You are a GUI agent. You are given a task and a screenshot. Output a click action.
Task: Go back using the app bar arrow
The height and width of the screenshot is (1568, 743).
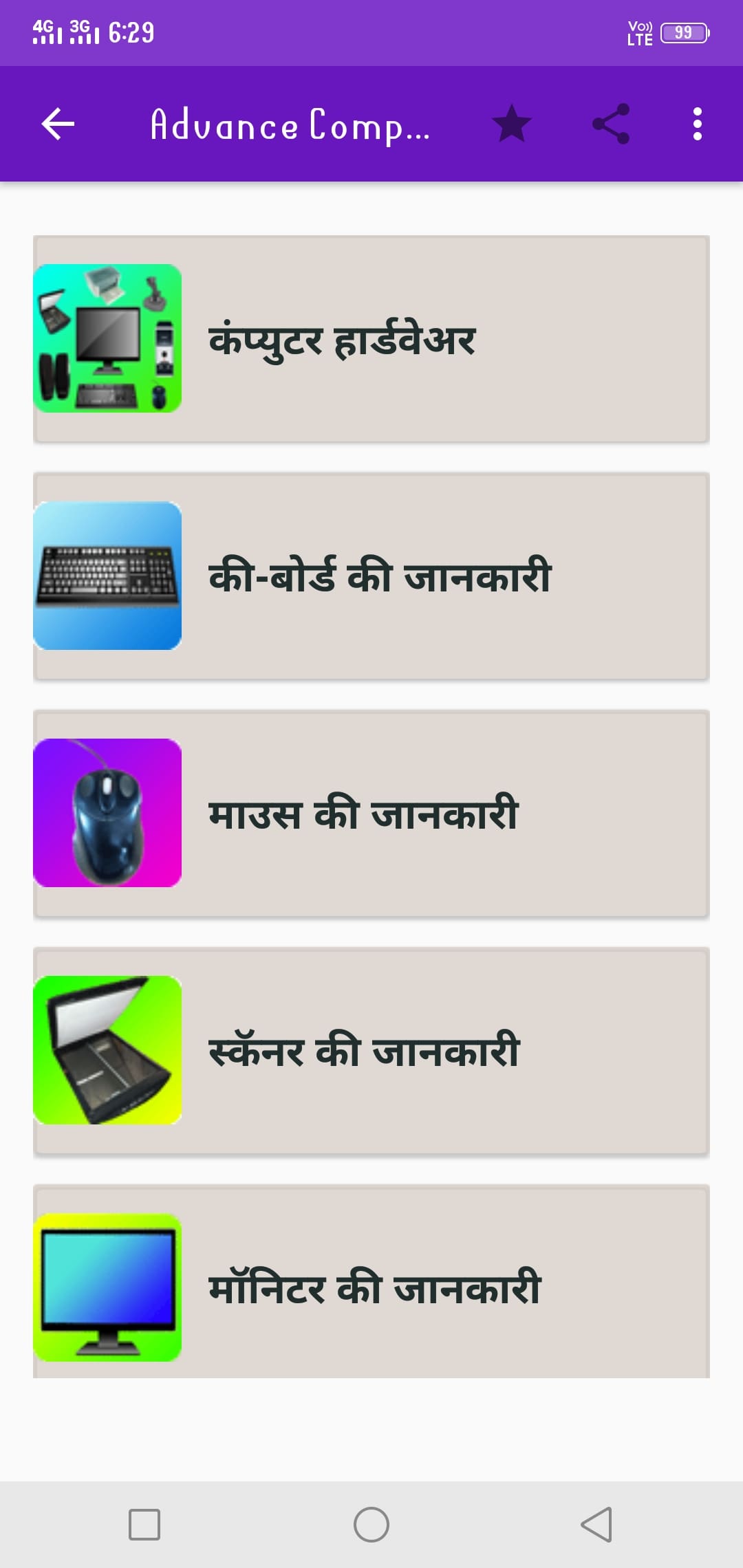58,124
